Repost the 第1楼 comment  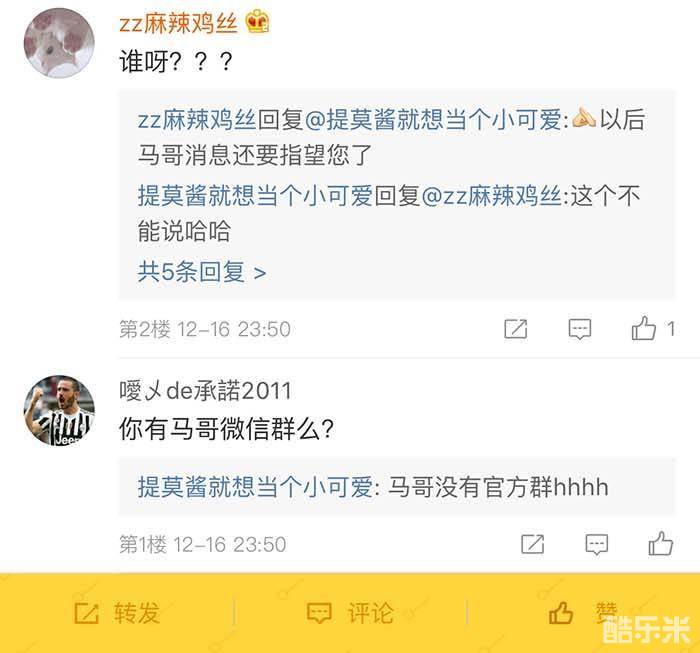click(533, 544)
